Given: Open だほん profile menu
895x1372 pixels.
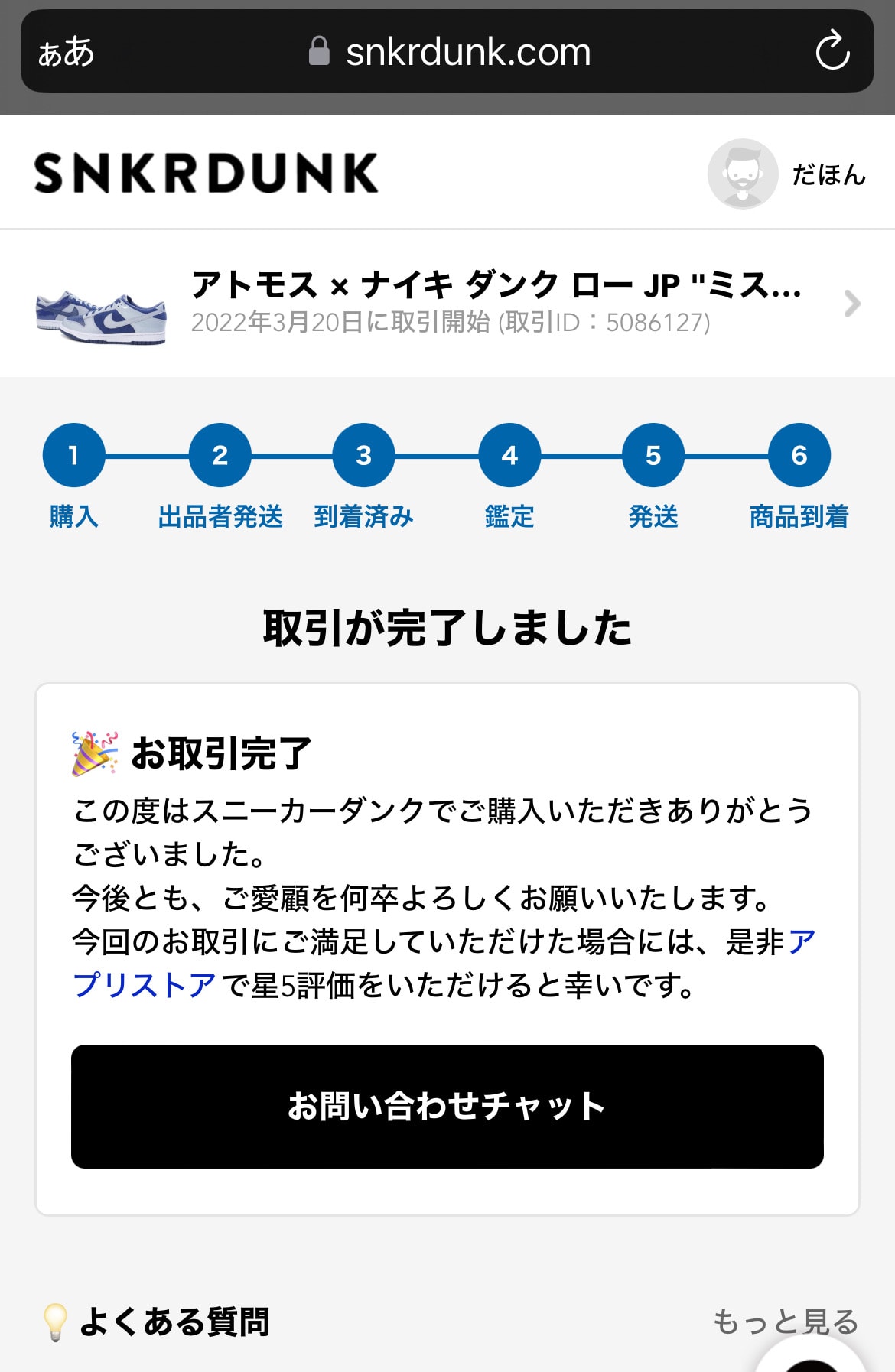Looking at the screenshot, I should (787, 174).
